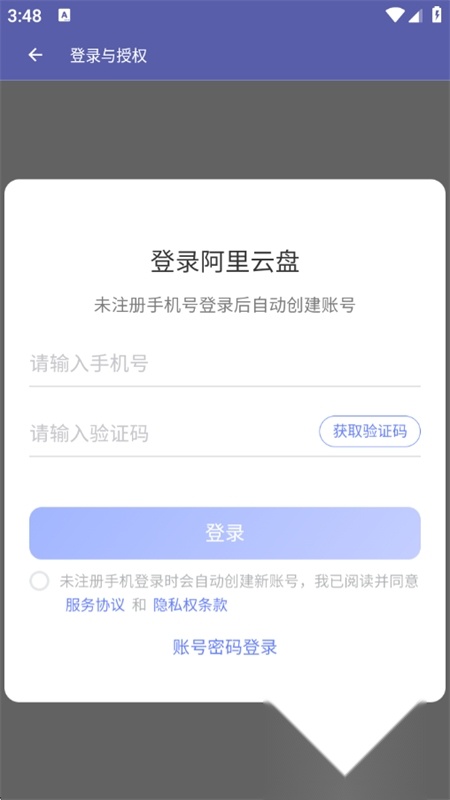Focus the verification code field 请输入验证码

pyautogui.click(x=173, y=434)
